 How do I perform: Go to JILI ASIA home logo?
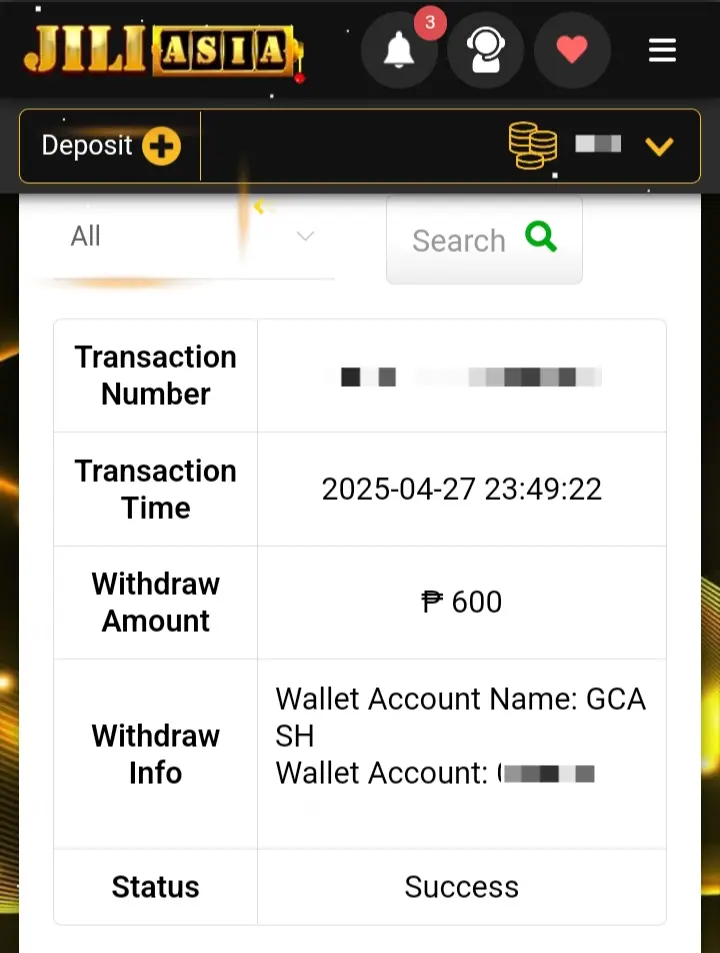pos(163,50)
